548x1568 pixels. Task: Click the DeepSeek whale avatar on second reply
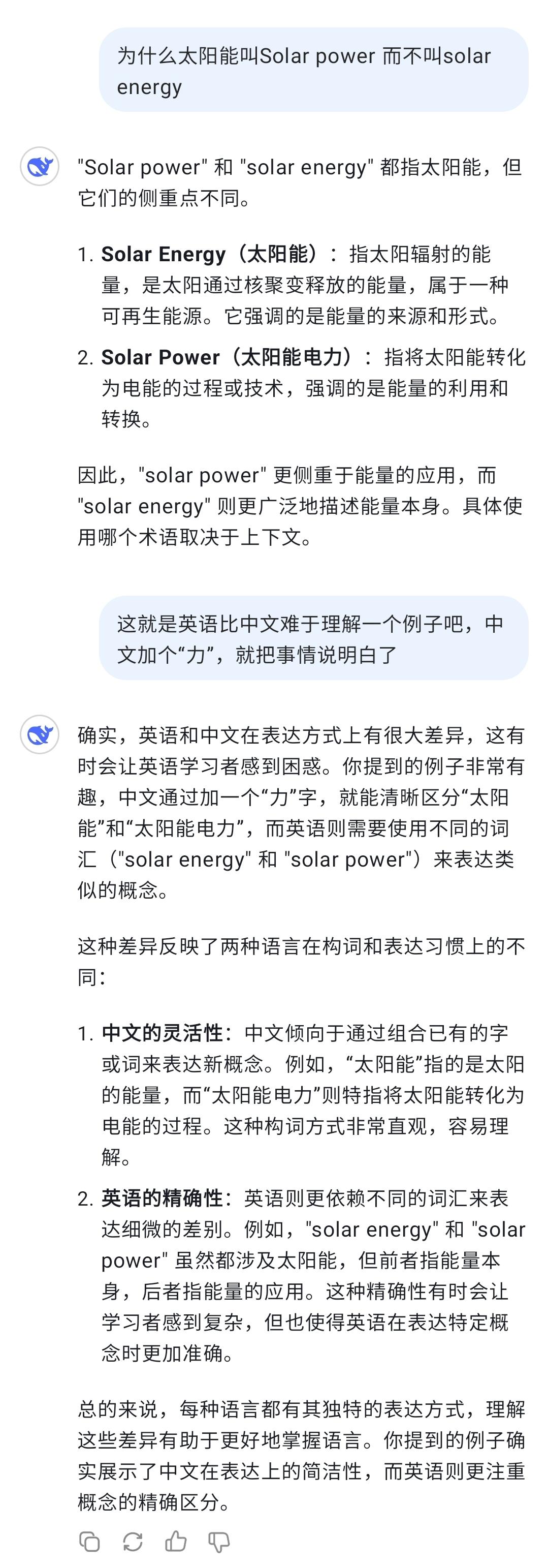coord(39,734)
